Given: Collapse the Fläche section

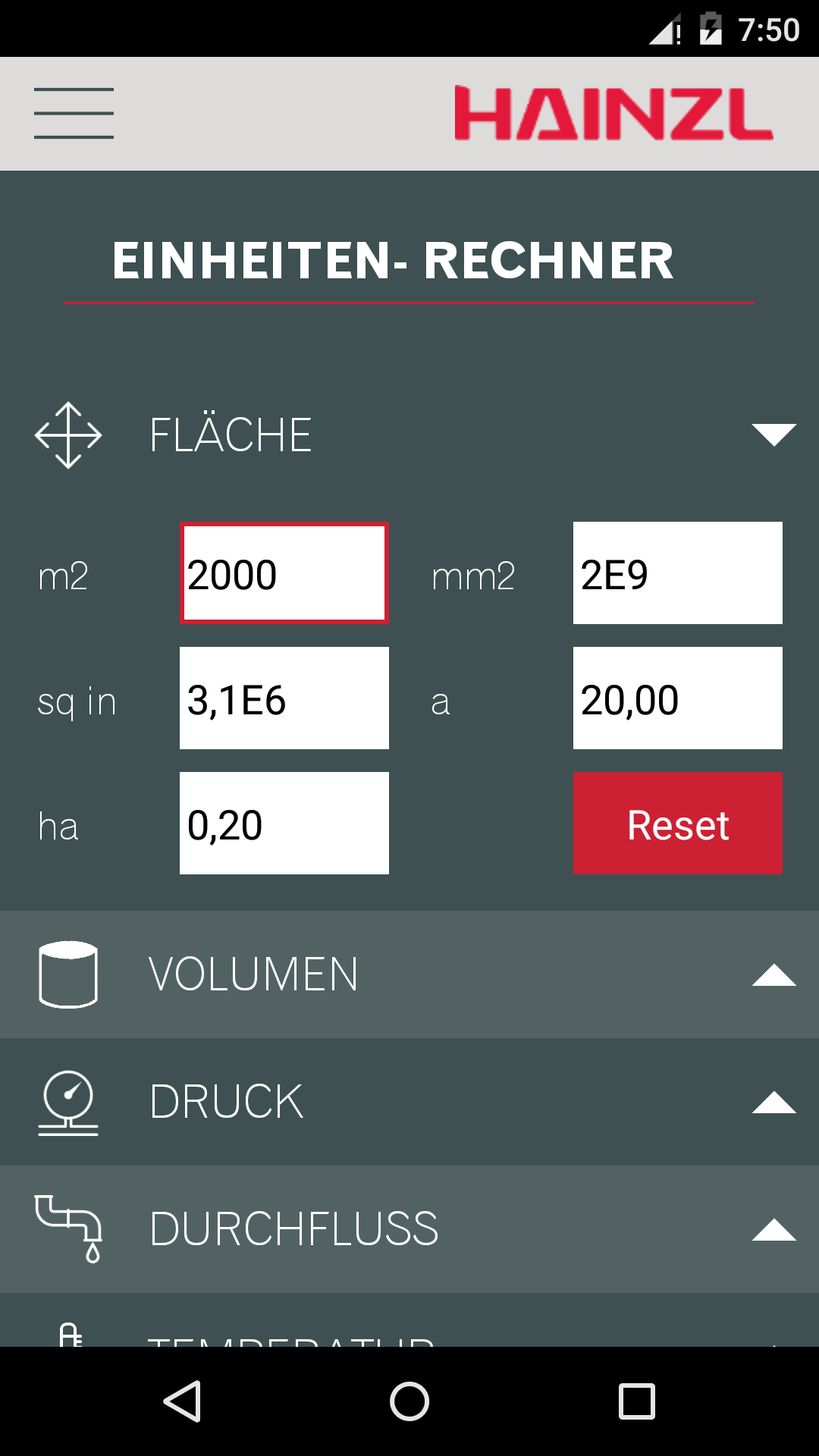Looking at the screenshot, I should [x=773, y=435].
